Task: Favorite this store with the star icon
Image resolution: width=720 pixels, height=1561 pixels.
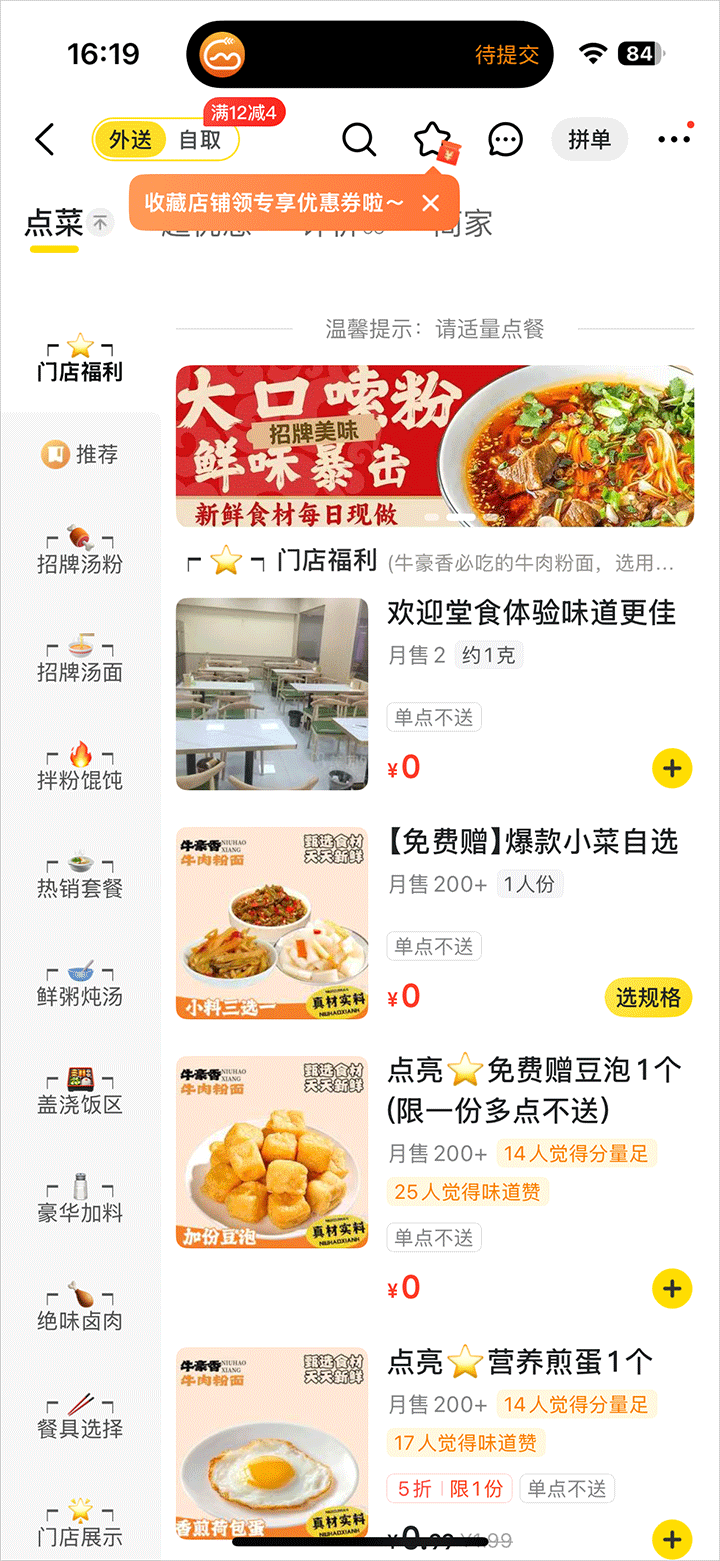Action: [432, 140]
